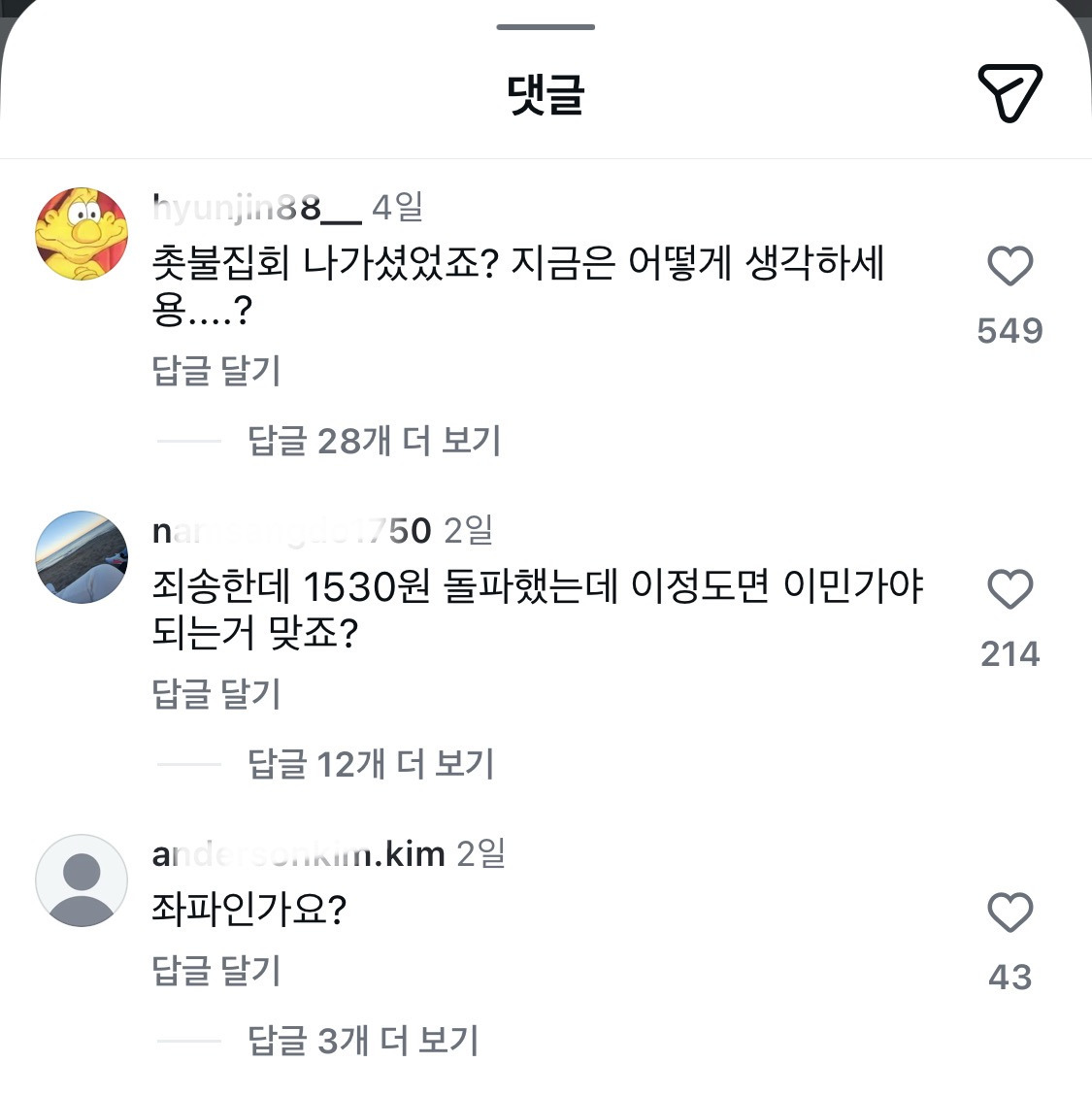Like hyunjin88__'s comment with the heart icon

pyautogui.click(x=1011, y=267)
